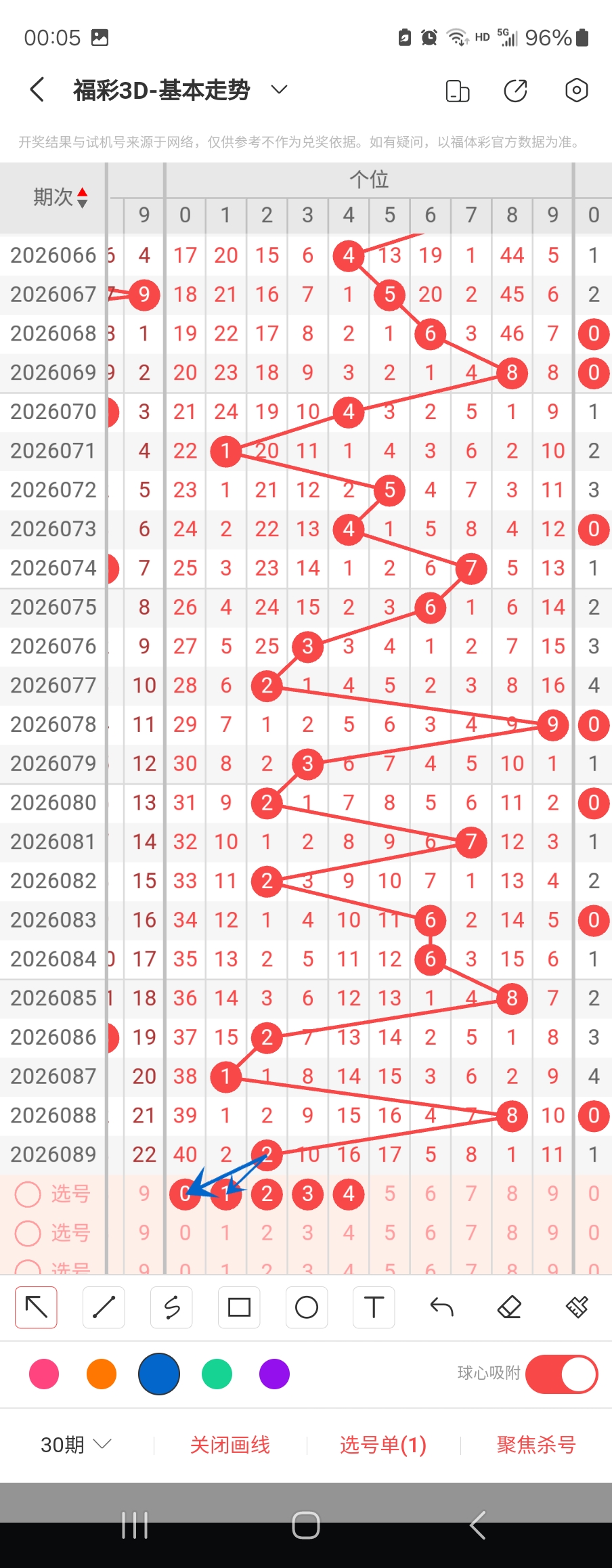Choose the green color swatch
Image resolution: width=612 pixels, height=1568 pixels.
pyautogui.click(x=217, y=1374)
